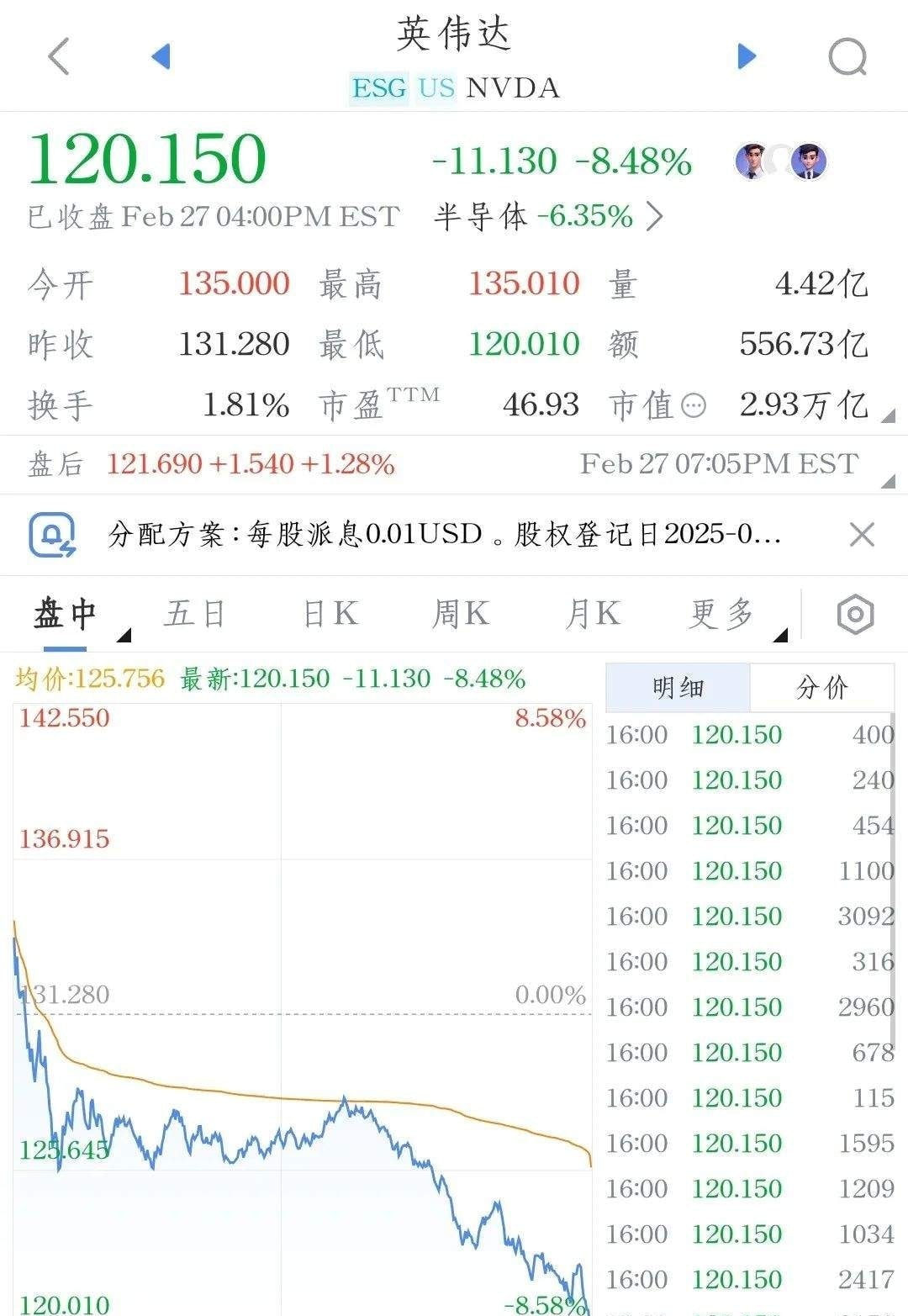Switch to the 分价 tab
Image resolution: width=908 pixels, height=1316 pixels.
[x=821, y=688]
